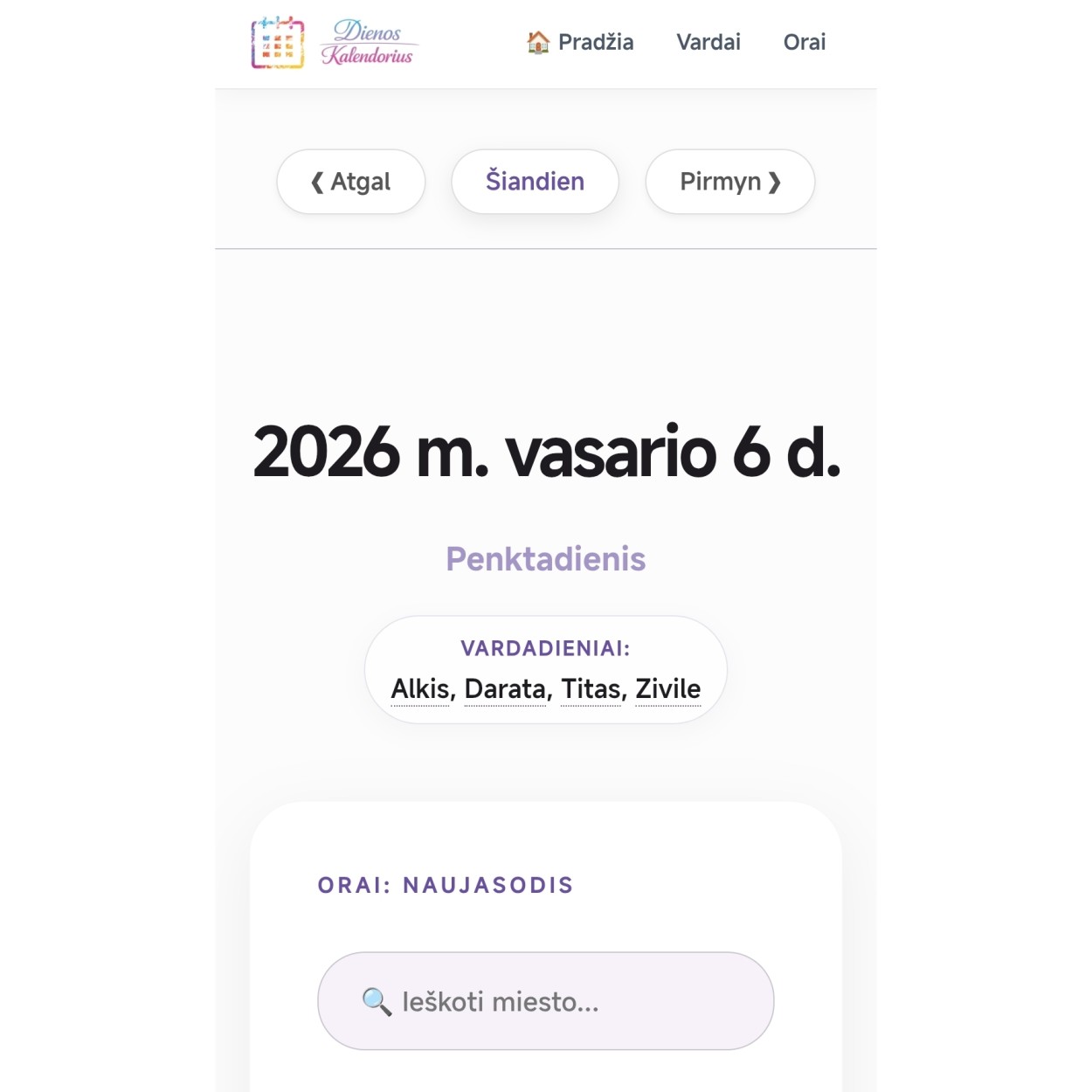Open the name Alkis
Screen dimensions: 1092x1092
click(x=419, y=688)
